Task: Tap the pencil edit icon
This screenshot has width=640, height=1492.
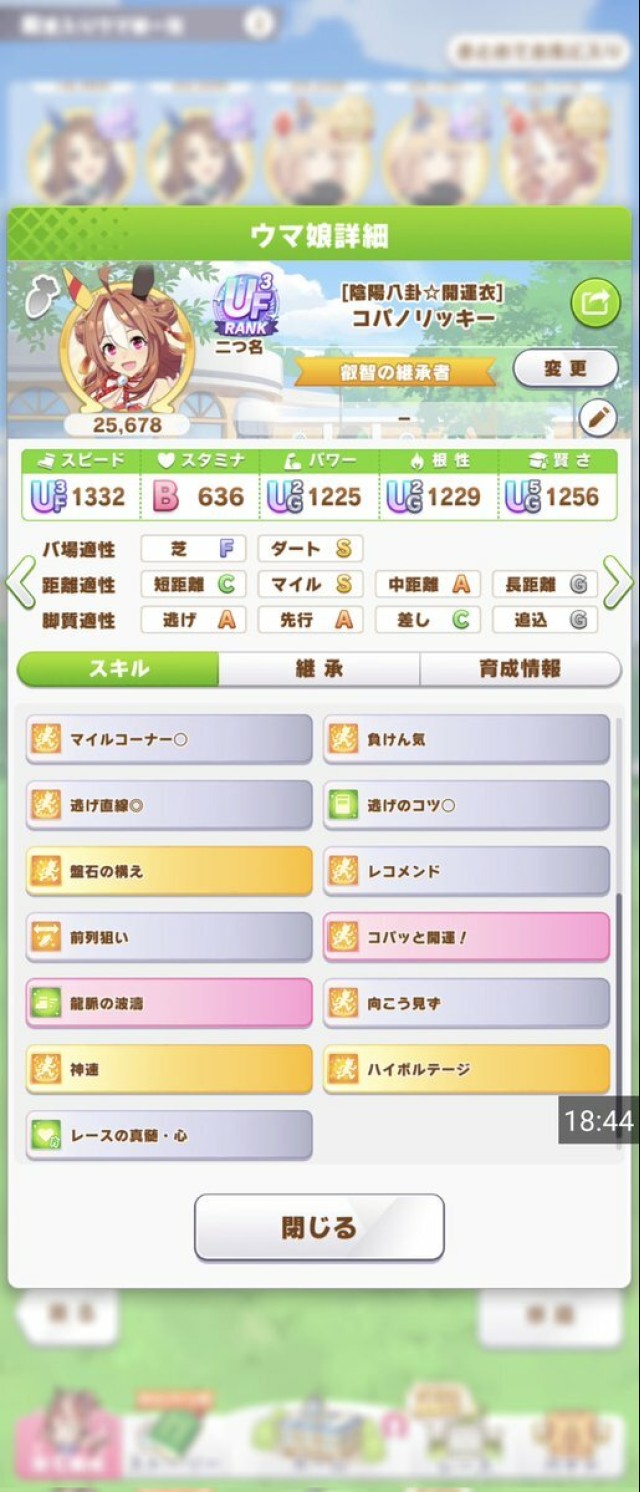Action: tap(597, 418)
